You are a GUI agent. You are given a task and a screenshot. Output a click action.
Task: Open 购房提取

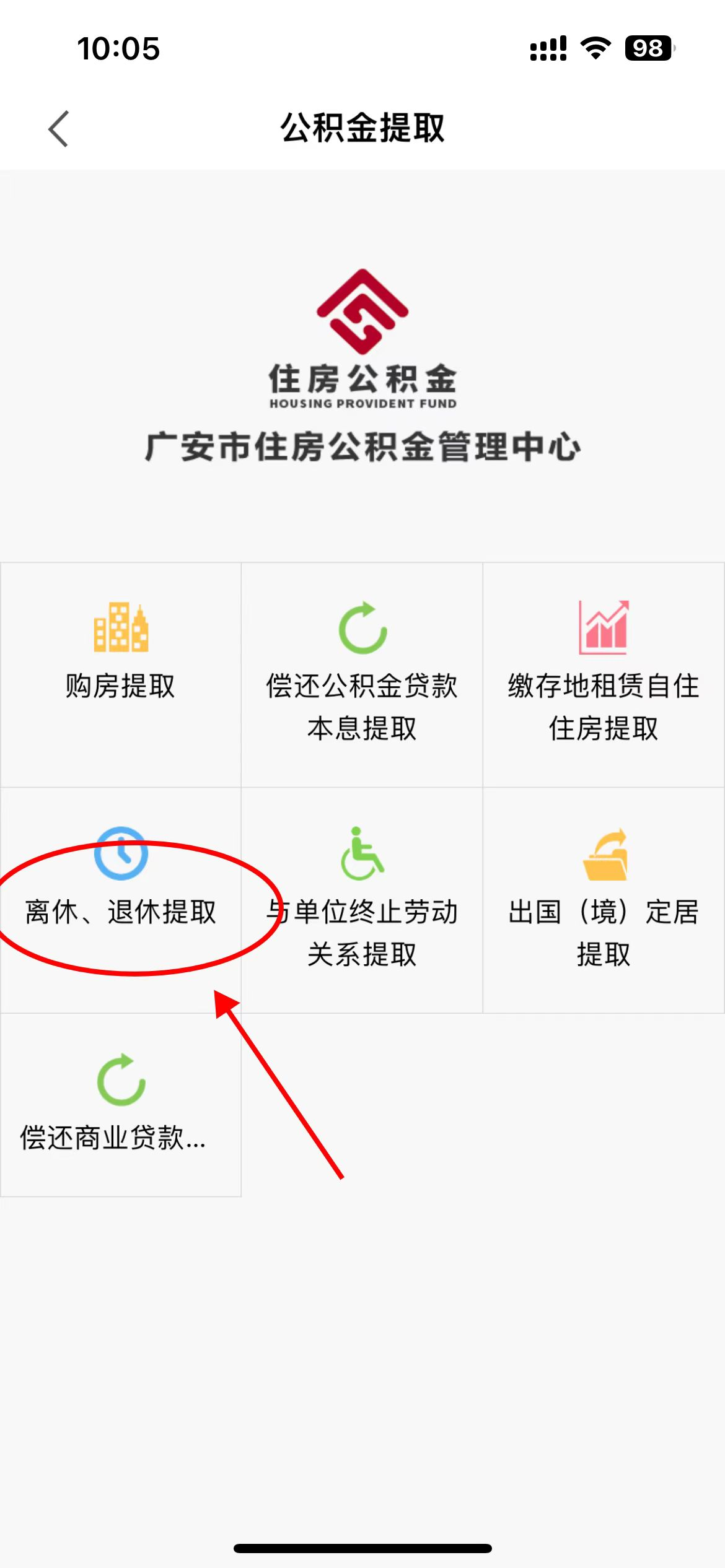(x=121, y=675)
